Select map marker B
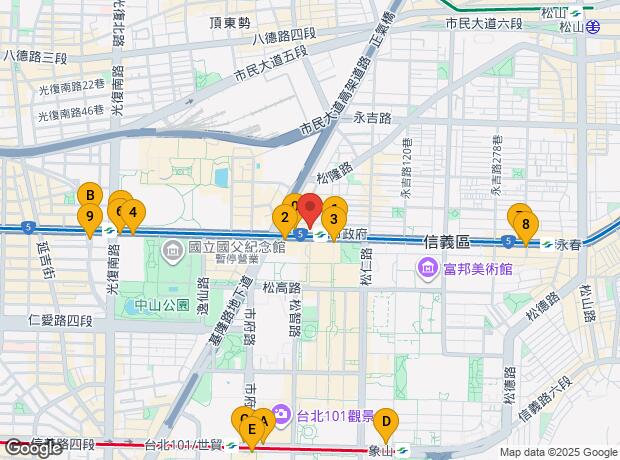This screenshot has height=460, width=620. point(90,195)
